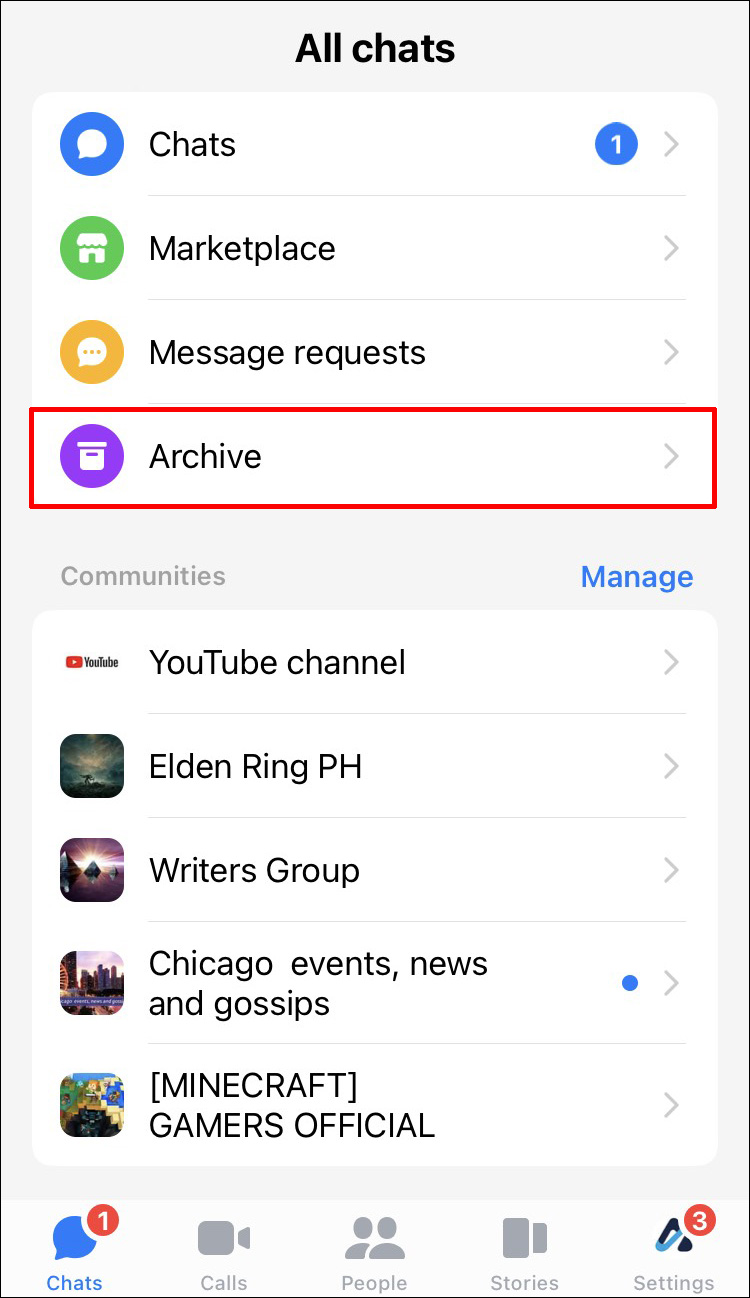Open the YouTube channel community
Viewport: 750px width, 1298px height.
click(x=374, y=663)
